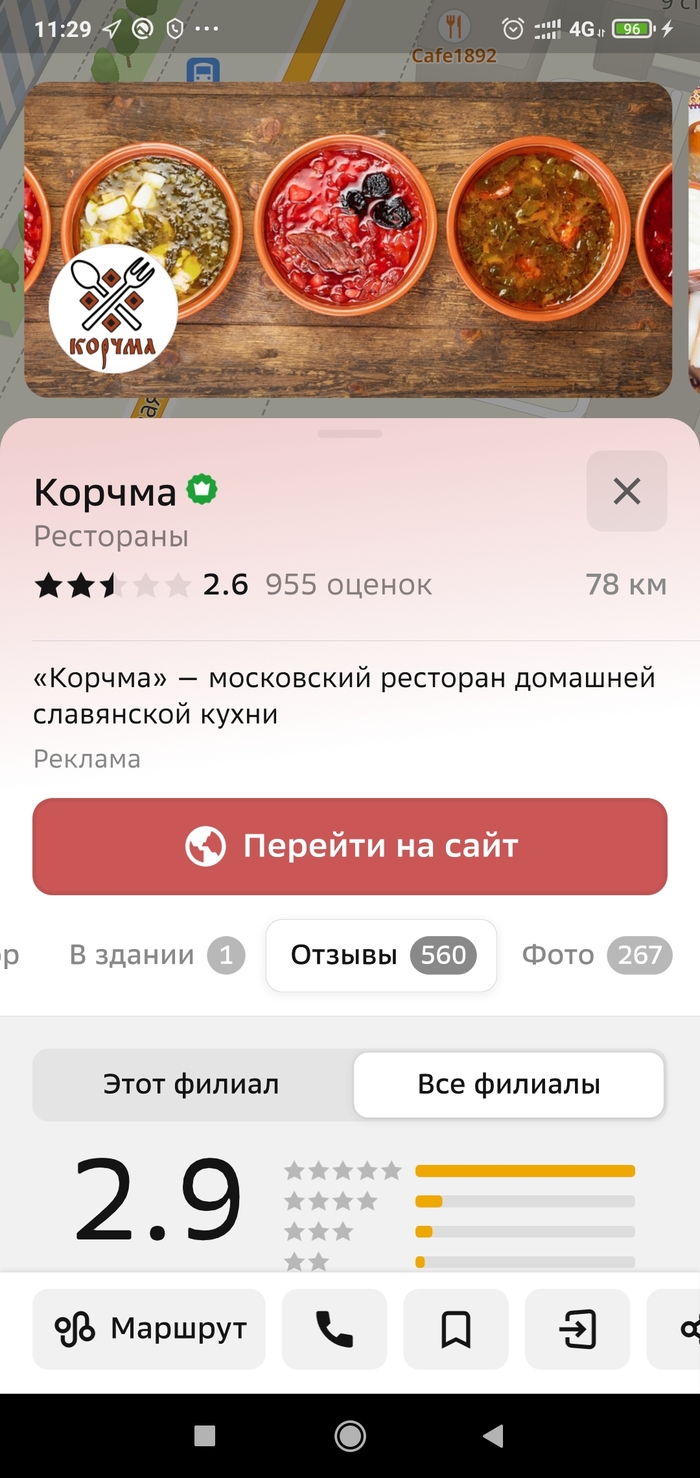Viewport: 700px width, 1478px height.
Task: Tap the entrance arrow icon button
Action: (577, 1329)
